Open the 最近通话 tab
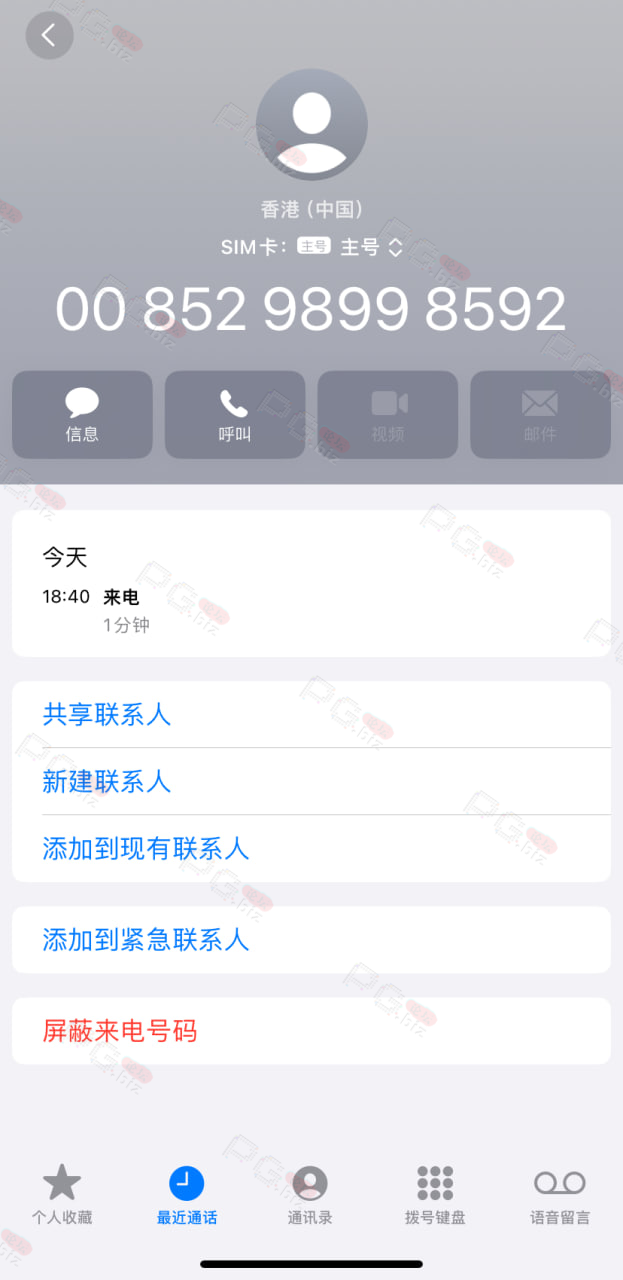 pyautogui.click(x=187, y=1195)
